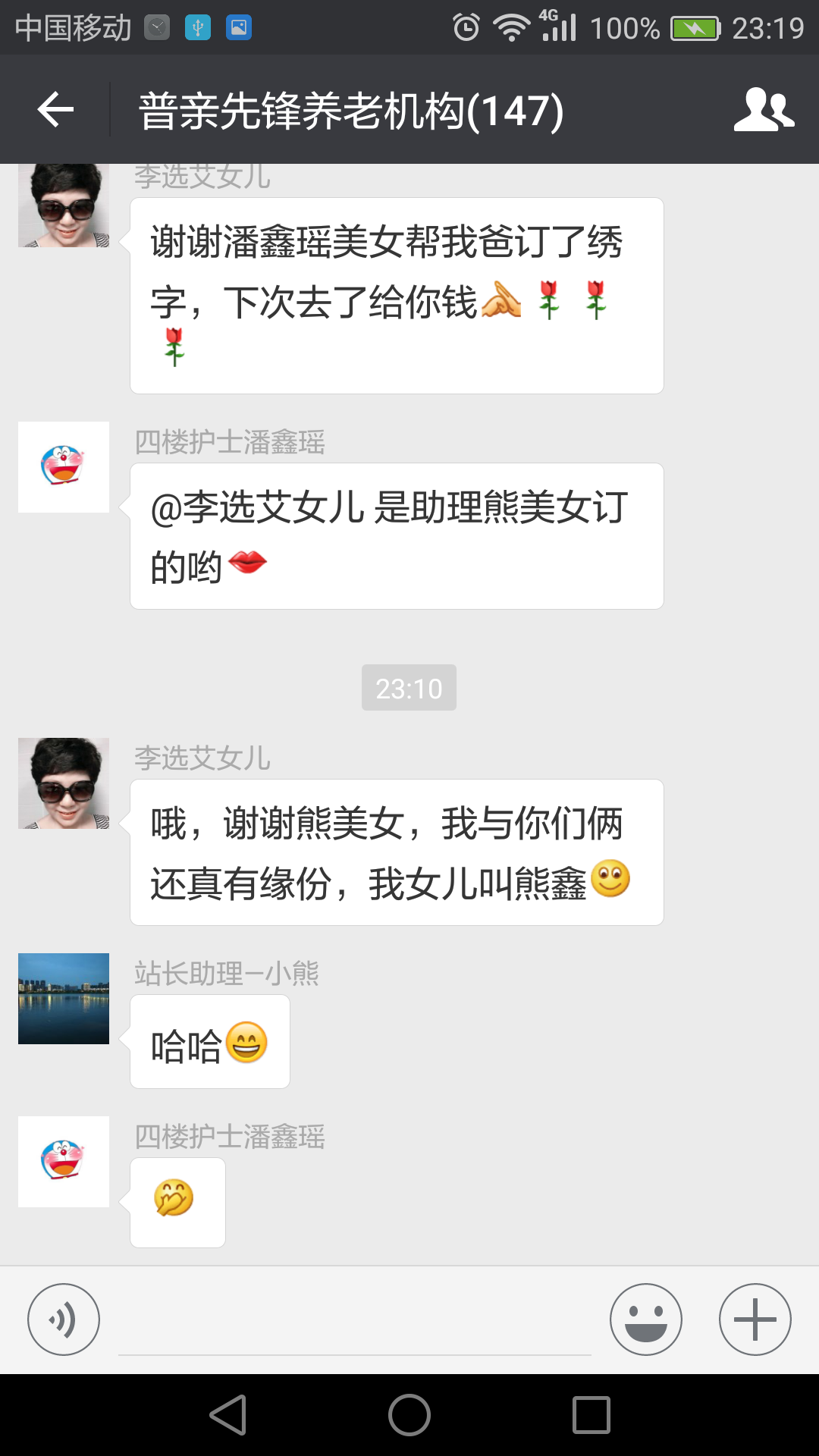Open 站长助理—小熊's avatar profile
819x1456 pixels.
click(64, 999)
